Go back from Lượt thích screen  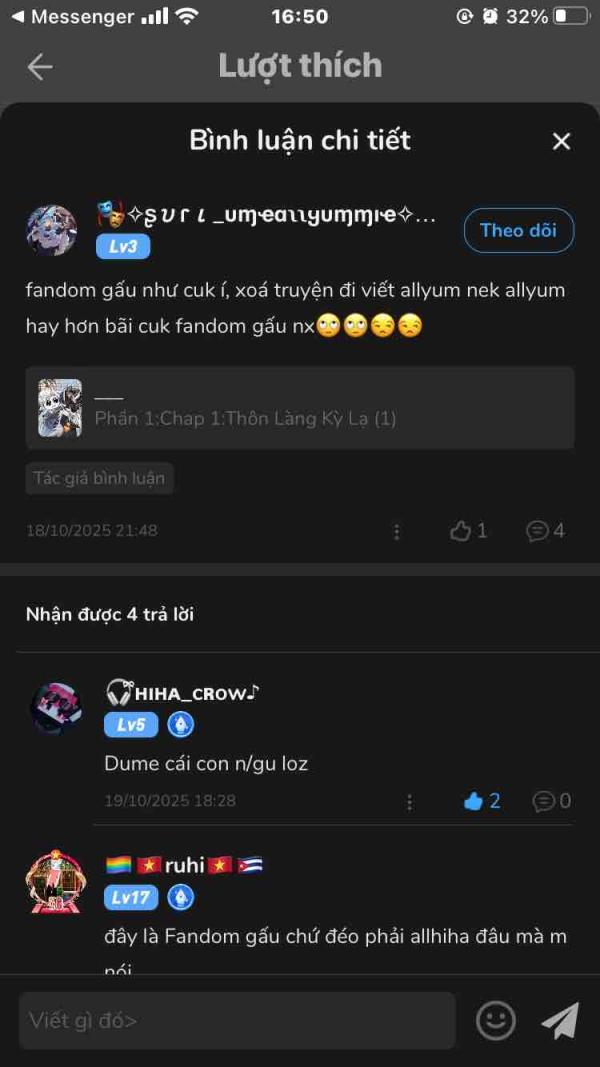tap(40, 67)
